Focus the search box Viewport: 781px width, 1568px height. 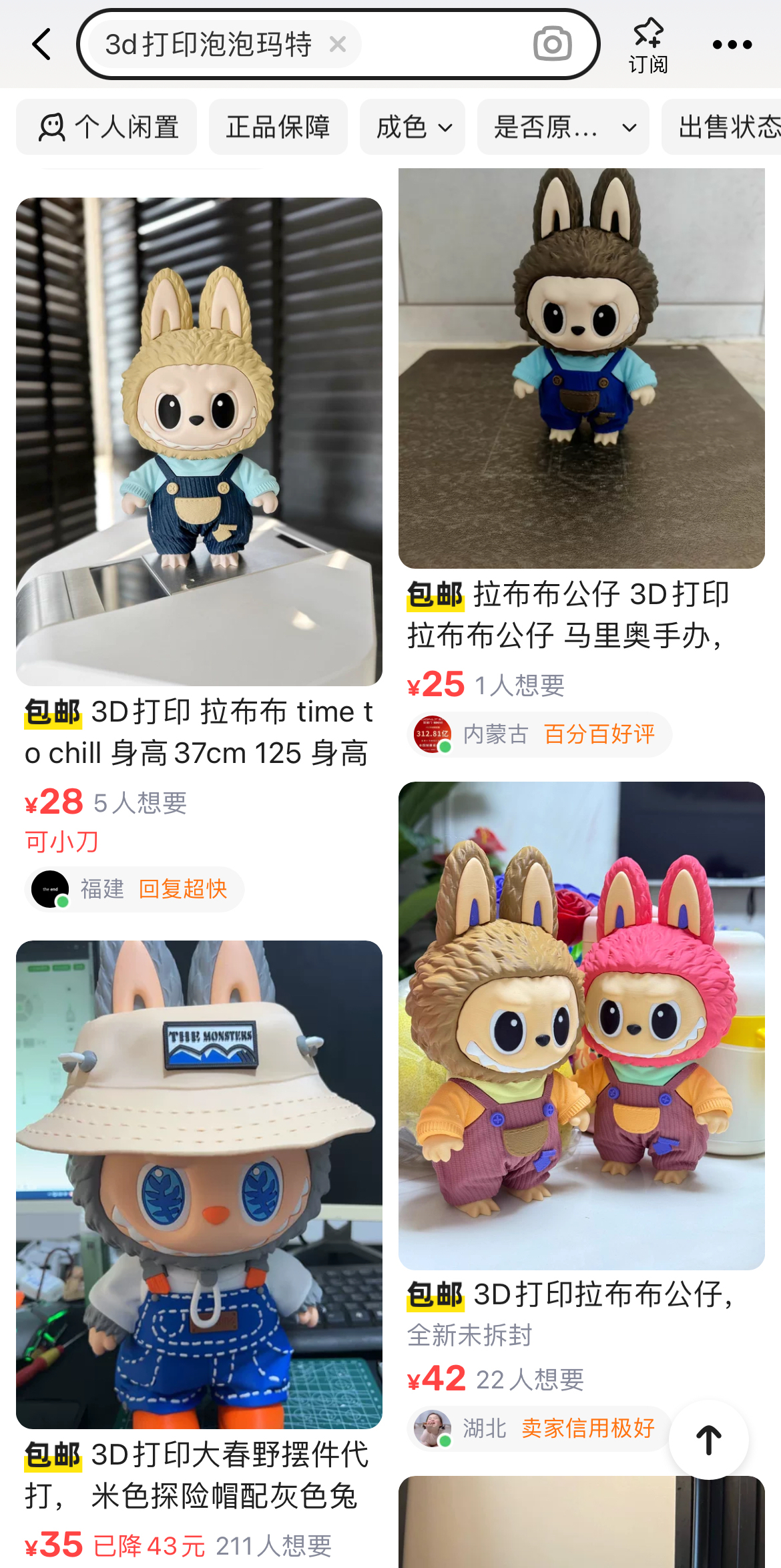441,44
